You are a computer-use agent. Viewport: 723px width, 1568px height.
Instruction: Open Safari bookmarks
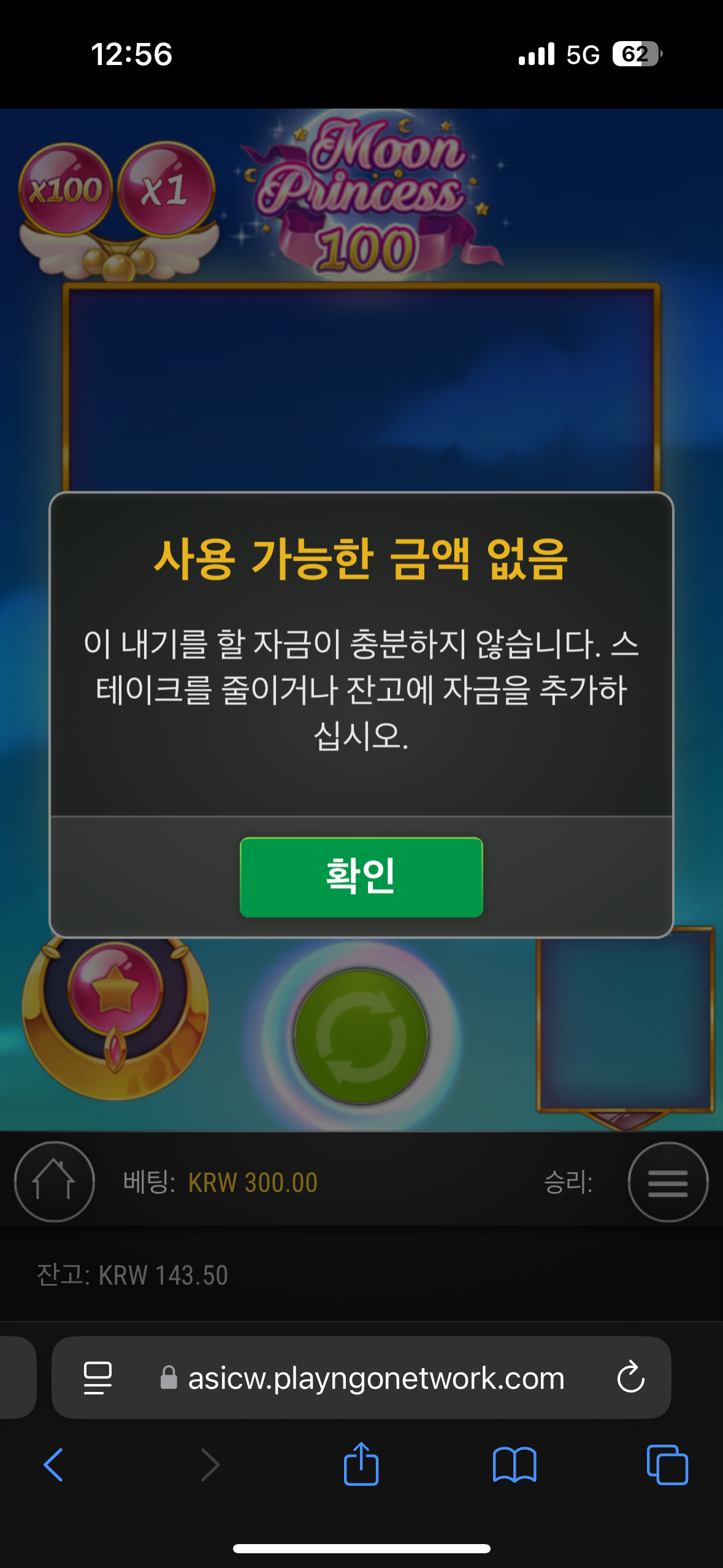pyautogui.click(x=515, y=1464)
